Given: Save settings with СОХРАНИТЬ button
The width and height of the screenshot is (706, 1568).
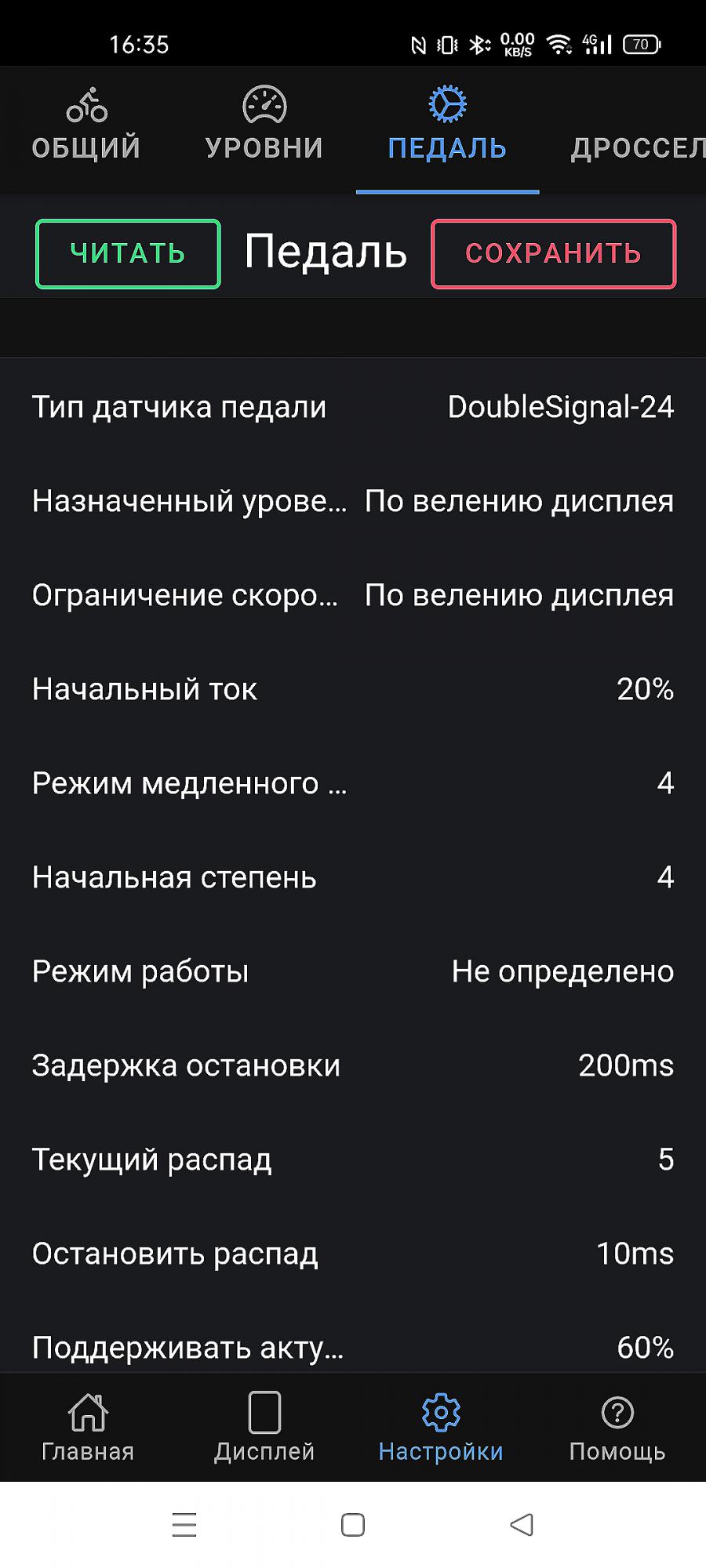Looking at the screenshot, I should (x=554, y=254).
